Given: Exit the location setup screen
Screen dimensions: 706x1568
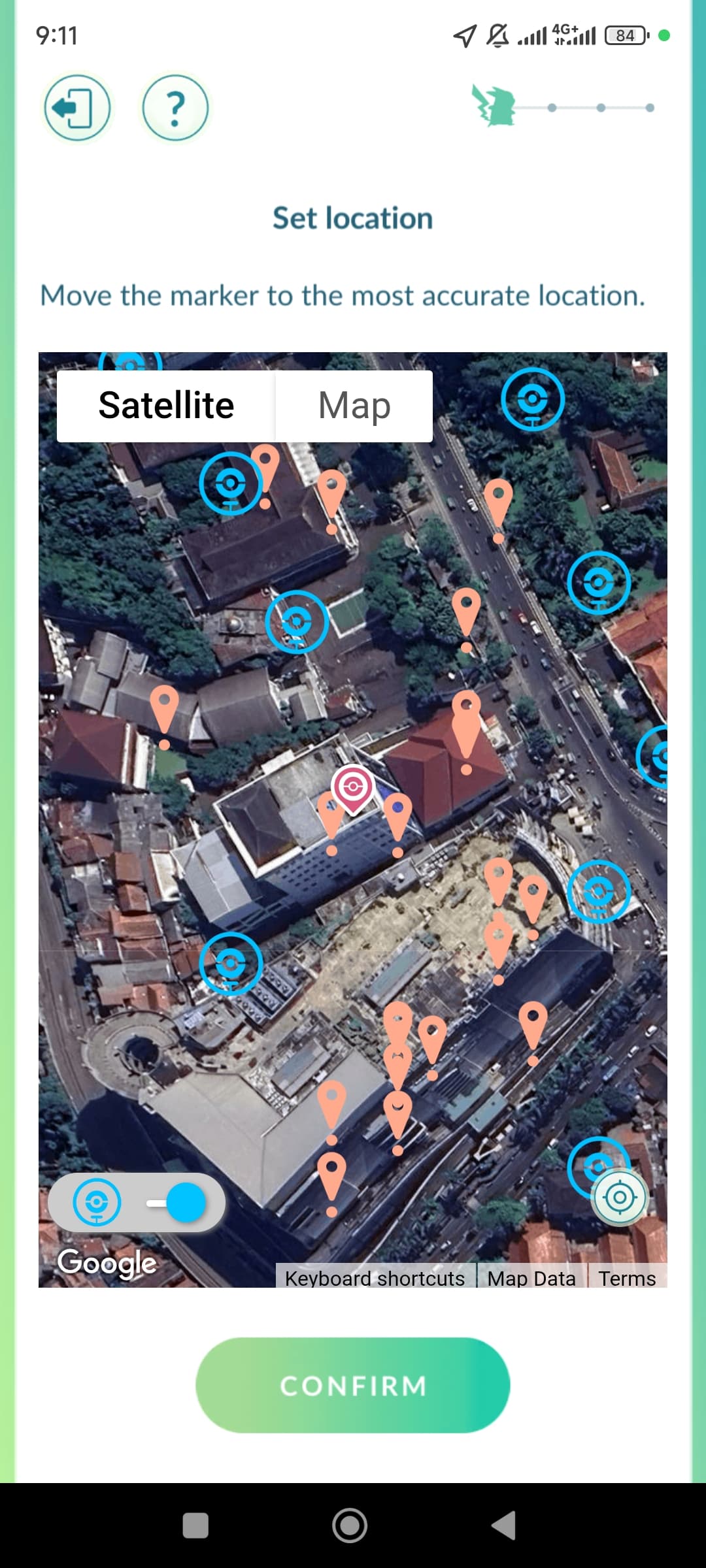Looking at the screenshot, I should [77, 108].
